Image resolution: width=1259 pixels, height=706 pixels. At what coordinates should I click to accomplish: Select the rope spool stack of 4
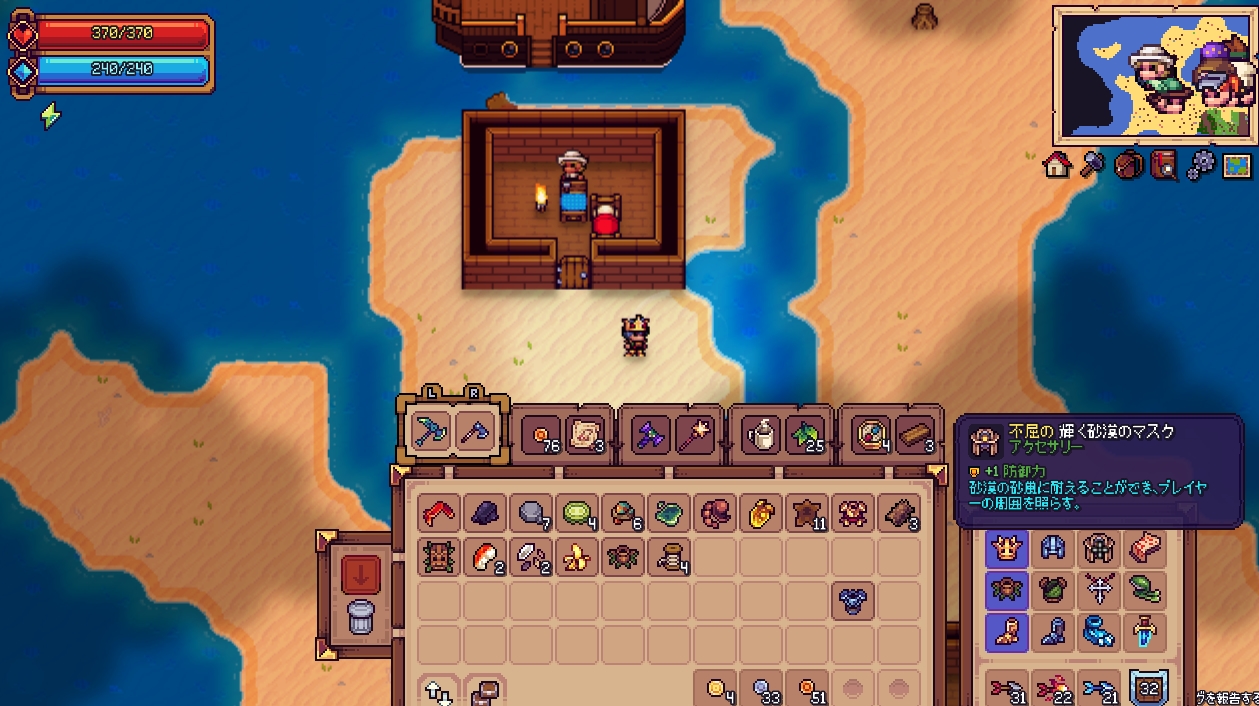point(668,556)
